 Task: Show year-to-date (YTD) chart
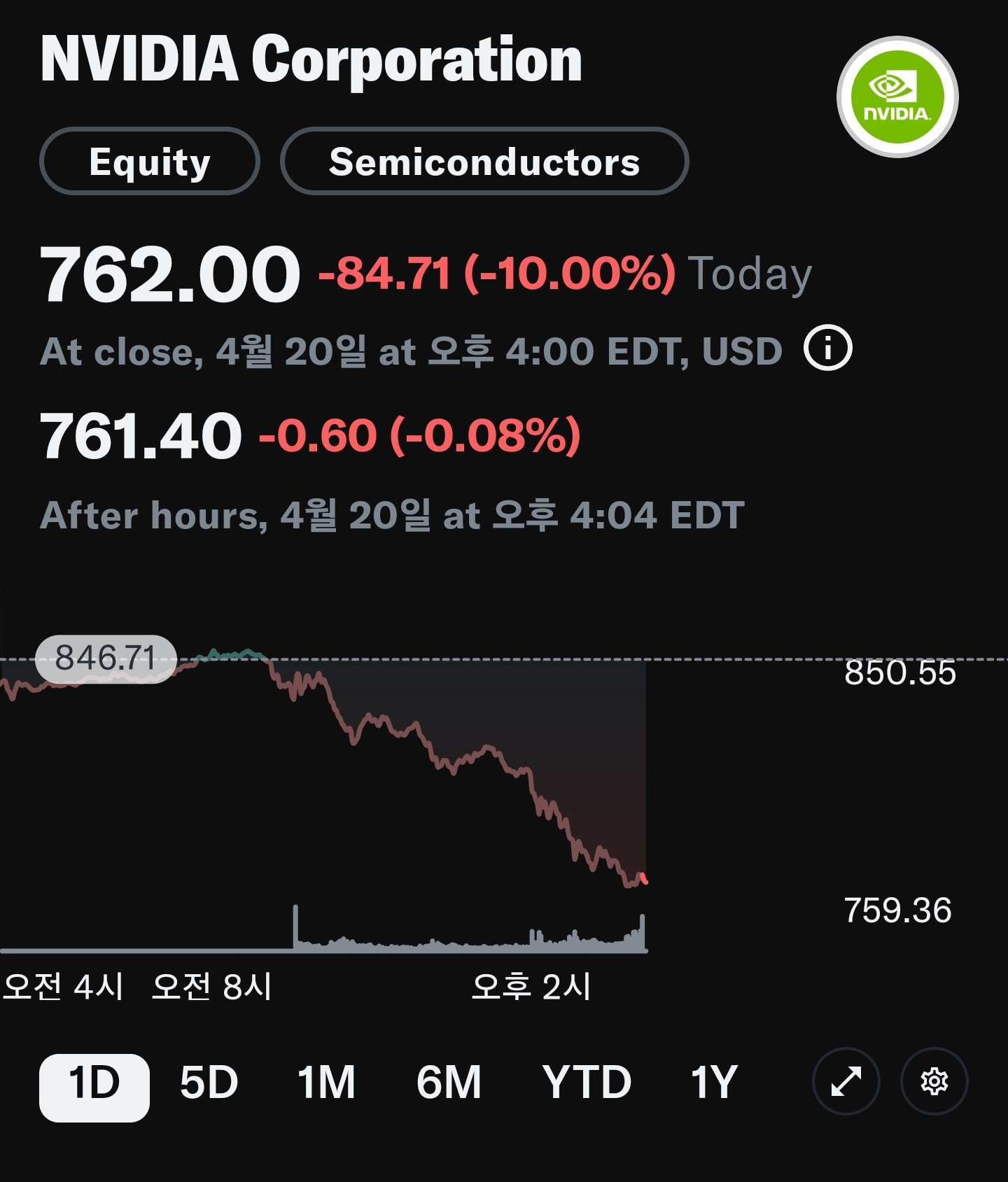click(587, 1083)
